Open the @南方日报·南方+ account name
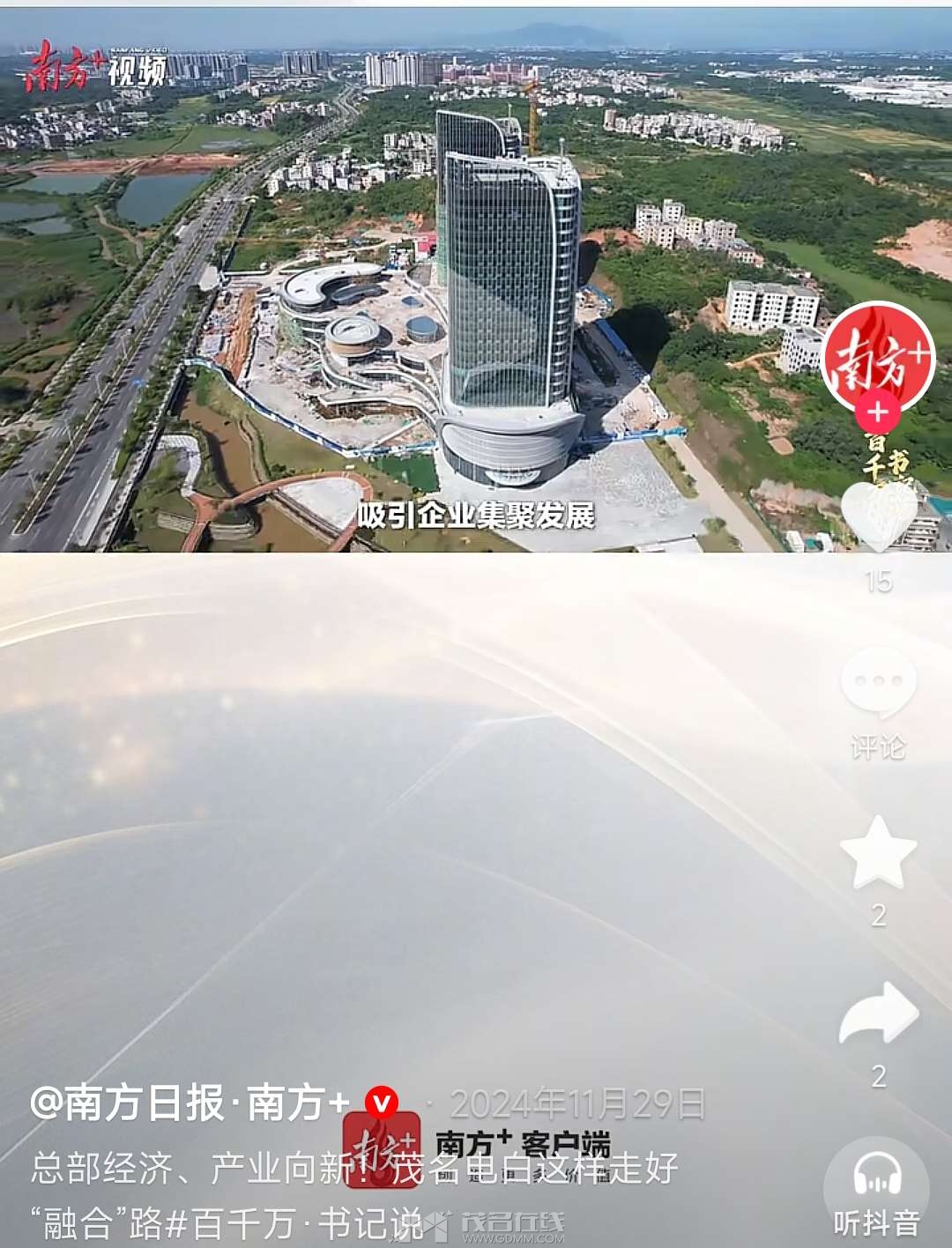 click(x=190, y=1103)
